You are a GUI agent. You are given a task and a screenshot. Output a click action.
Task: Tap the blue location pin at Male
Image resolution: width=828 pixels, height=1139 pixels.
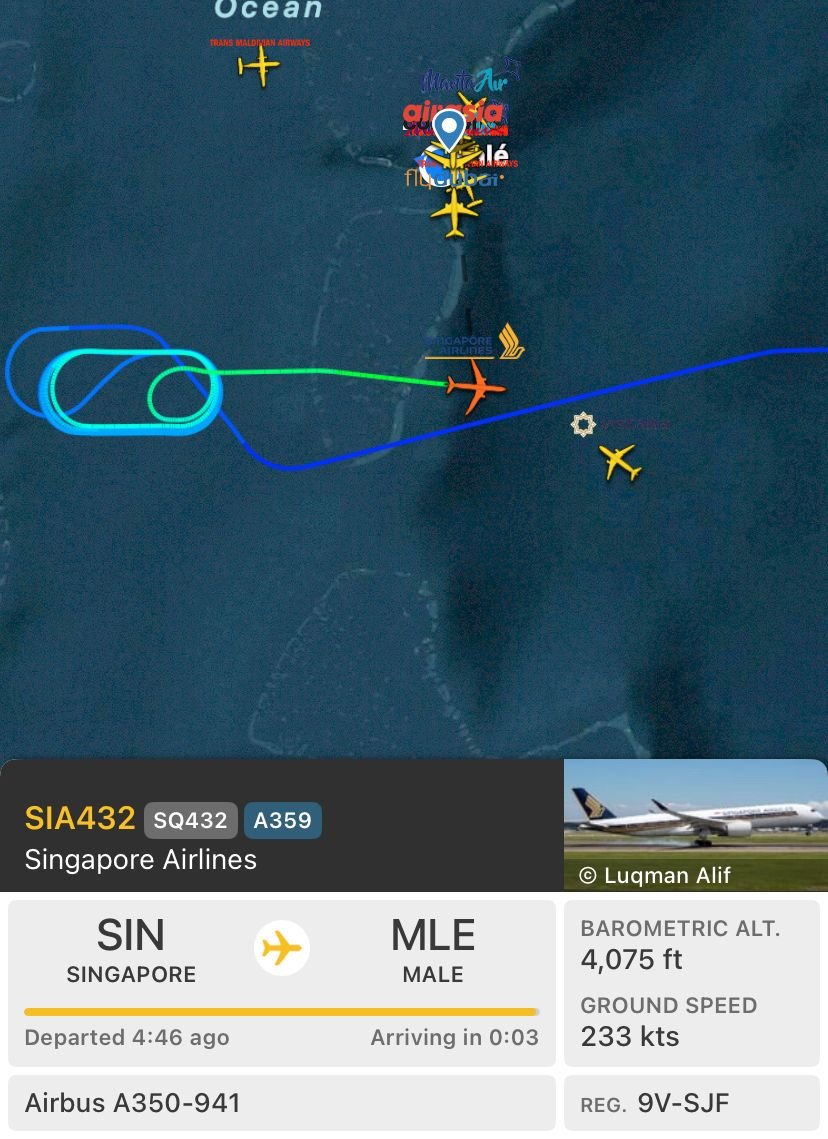pos(449,129)
